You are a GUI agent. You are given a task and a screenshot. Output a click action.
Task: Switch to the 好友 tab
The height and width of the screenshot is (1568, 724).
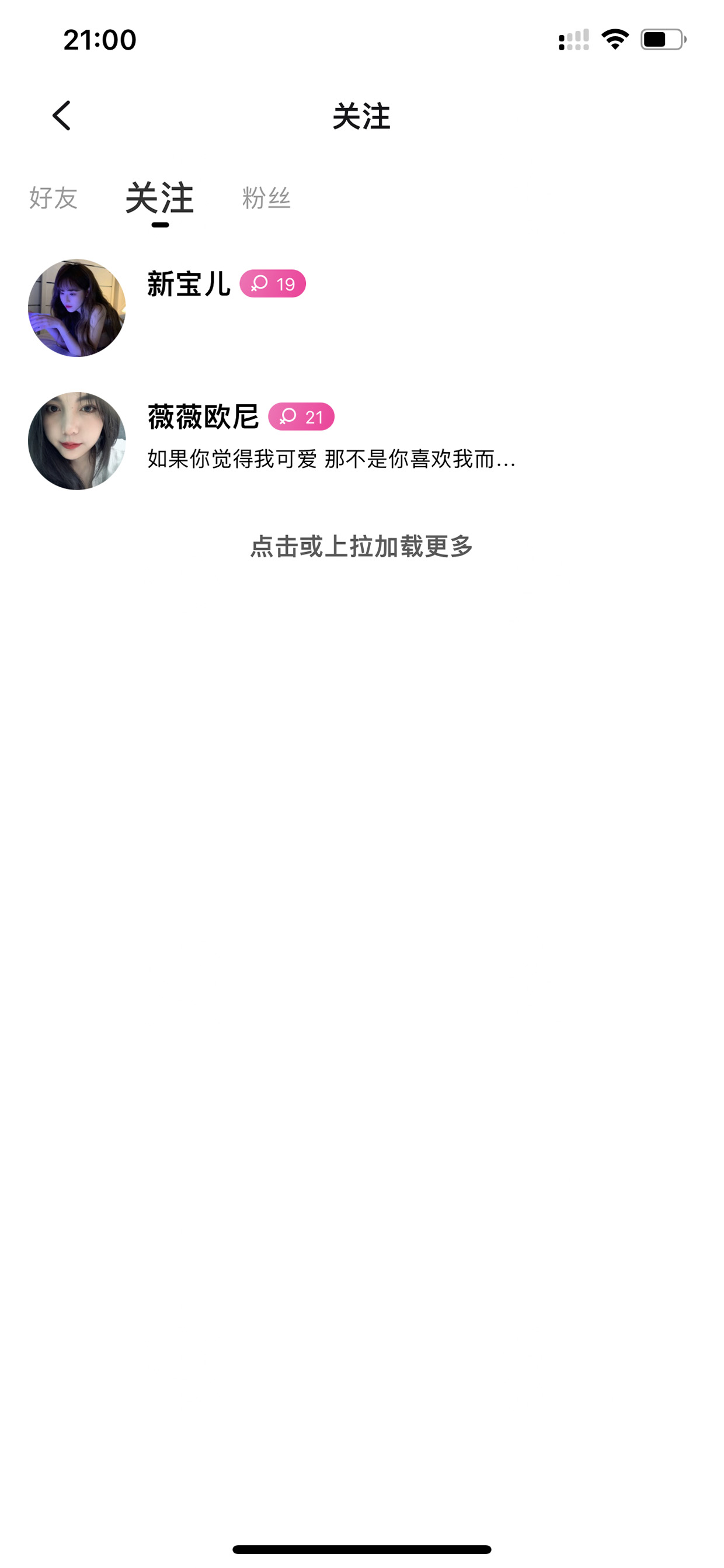click(54, 198)
